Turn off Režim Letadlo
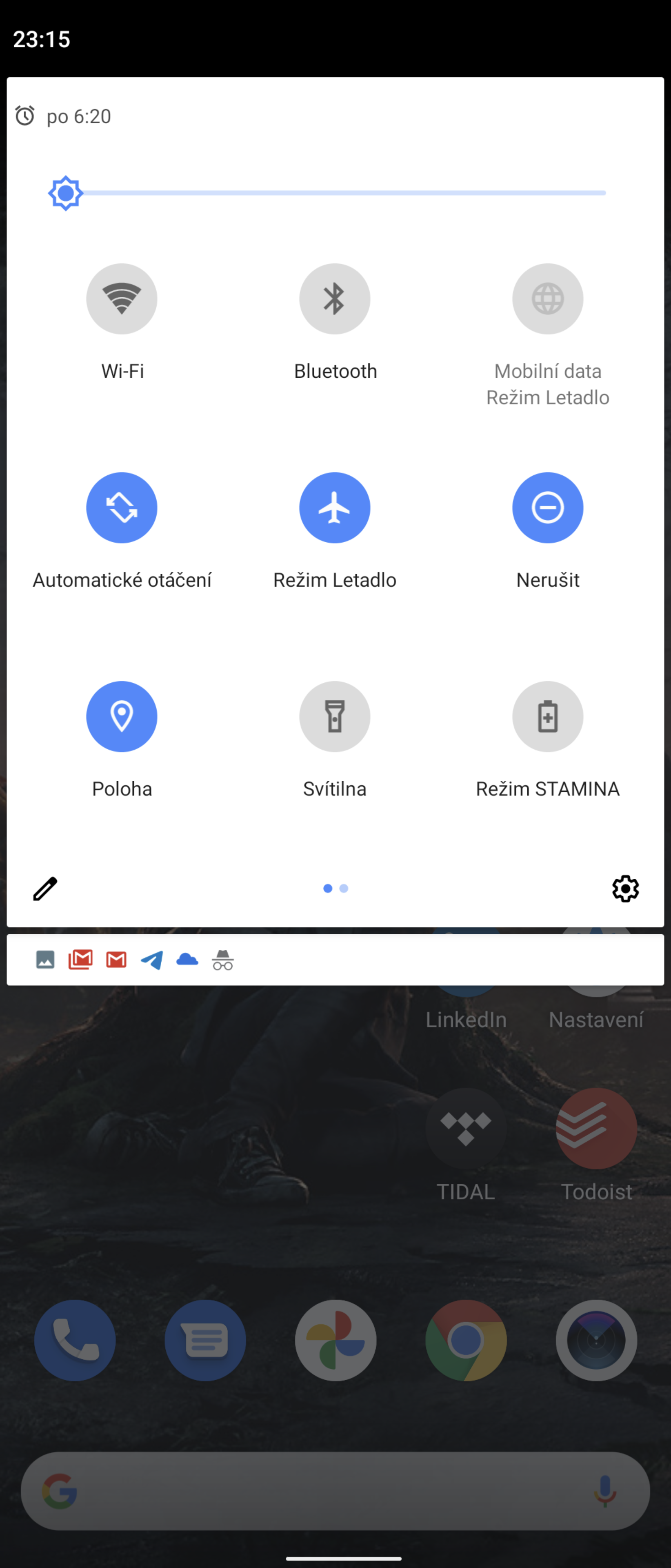671x1568 pixels. (x=335, y=507)
